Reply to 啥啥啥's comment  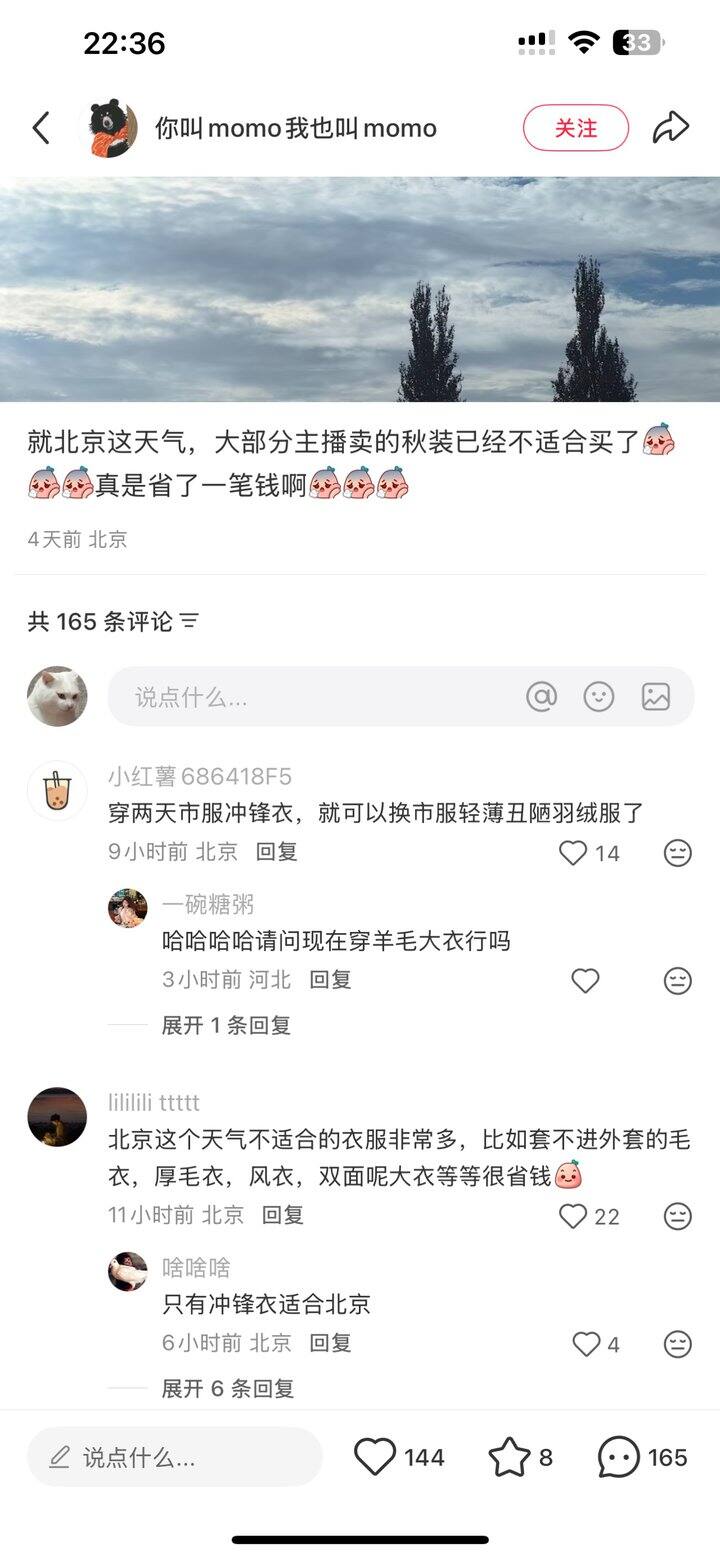point(330,1343)
